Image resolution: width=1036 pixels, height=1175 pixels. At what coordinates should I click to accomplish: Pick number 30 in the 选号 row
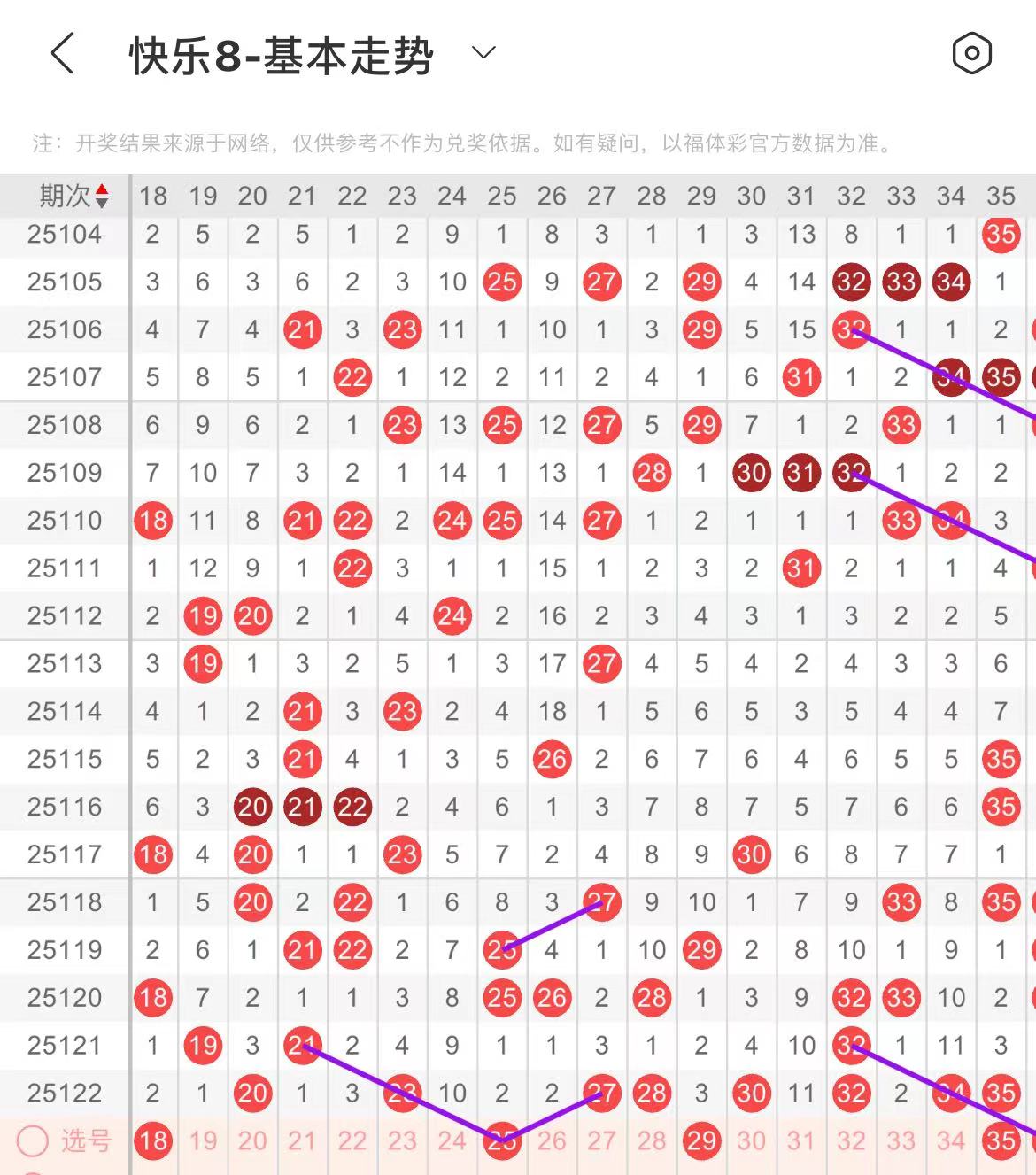point(751,1140)
